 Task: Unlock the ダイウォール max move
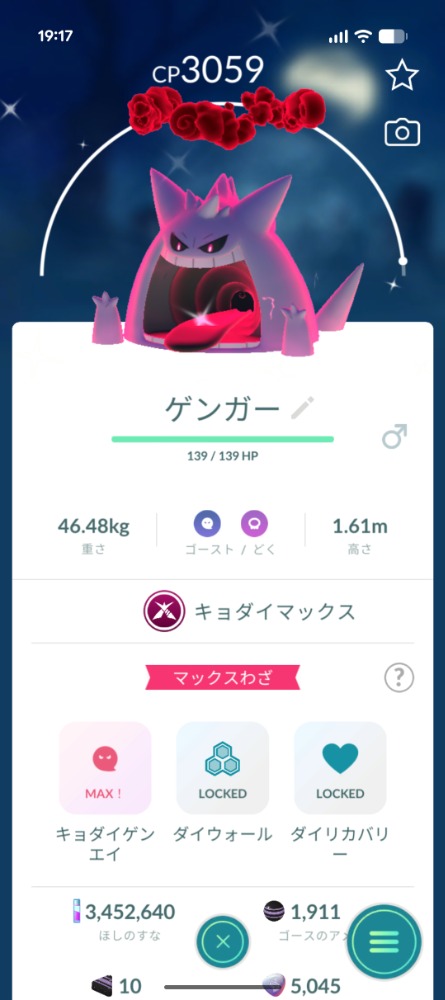(222, 768)
